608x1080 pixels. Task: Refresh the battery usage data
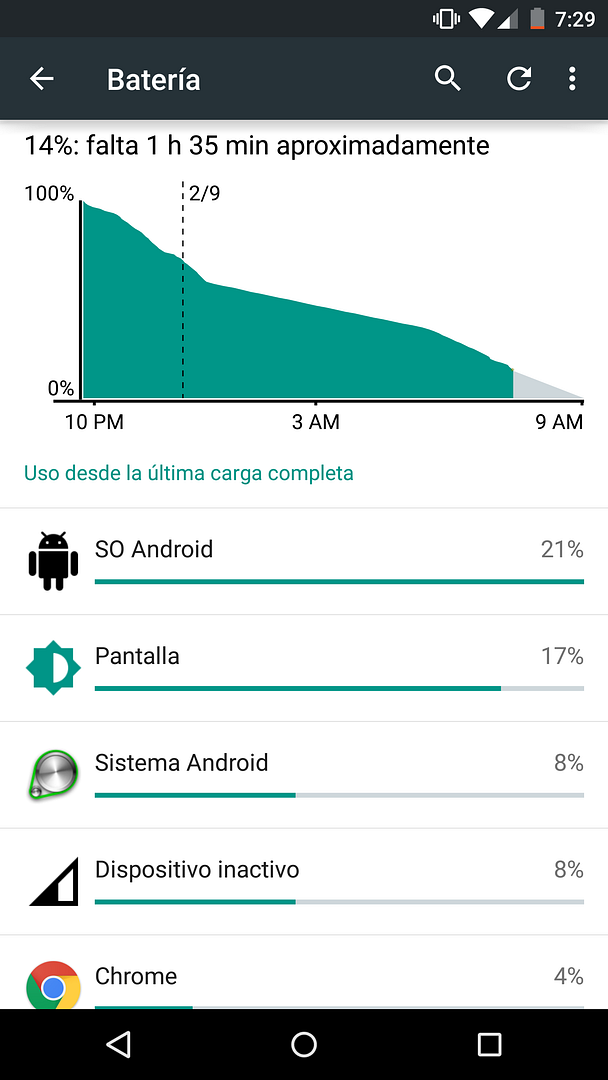pyautogui.click(x=518, y=79)
